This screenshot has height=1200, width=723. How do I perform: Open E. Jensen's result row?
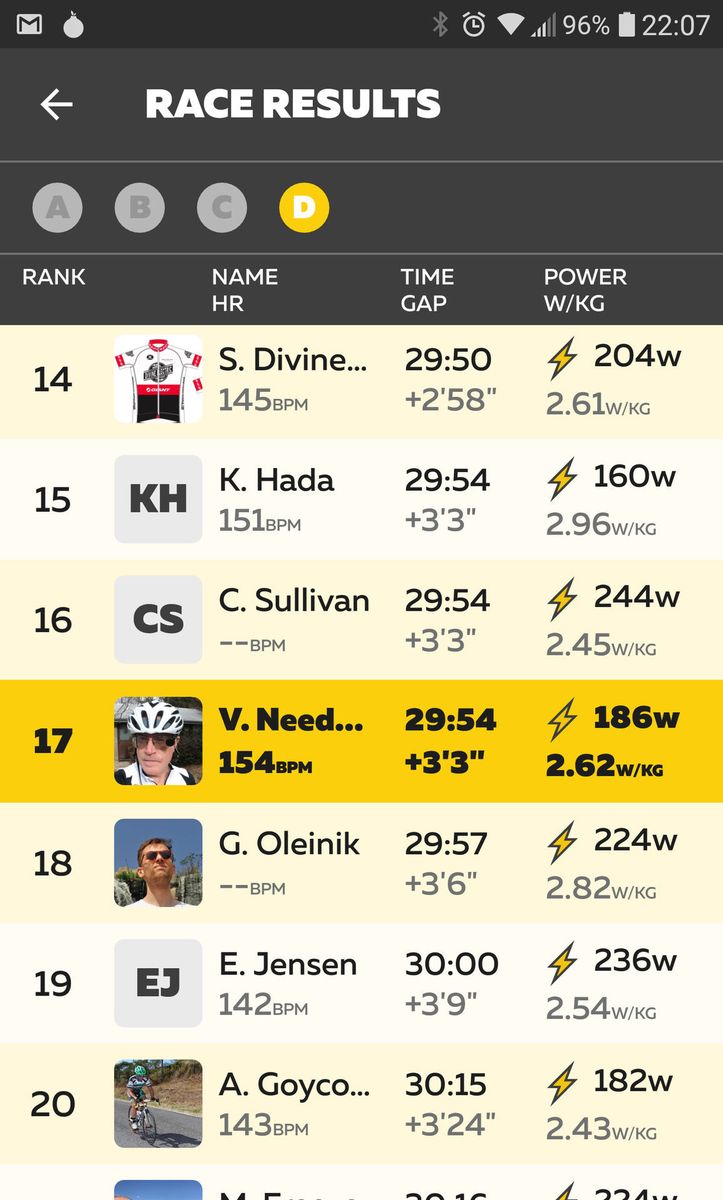tap(361, 983)
